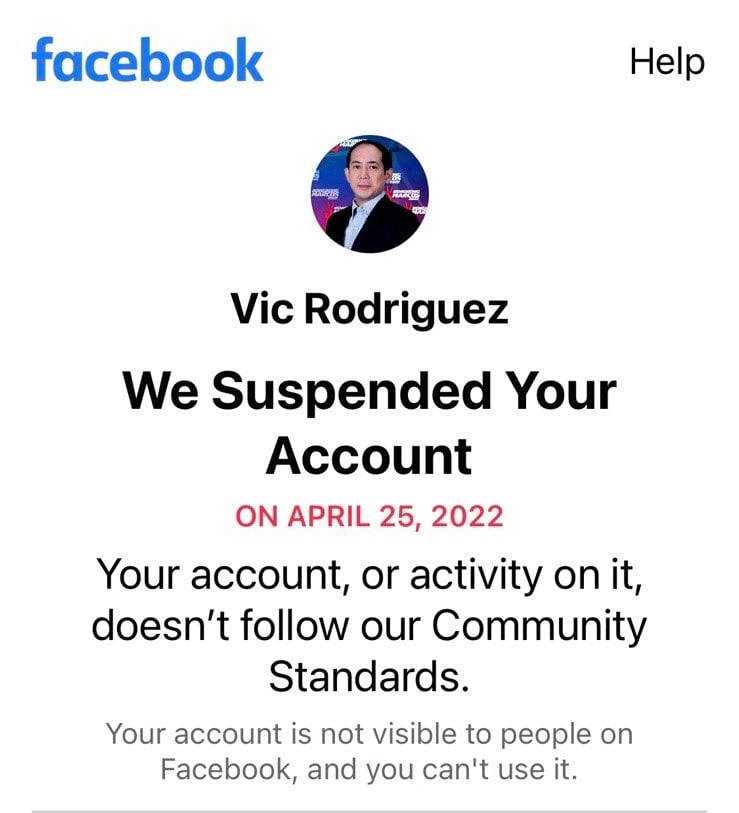Click the suspension explanation paragraph
Screen dimensions: 739x813
[369, 618]
